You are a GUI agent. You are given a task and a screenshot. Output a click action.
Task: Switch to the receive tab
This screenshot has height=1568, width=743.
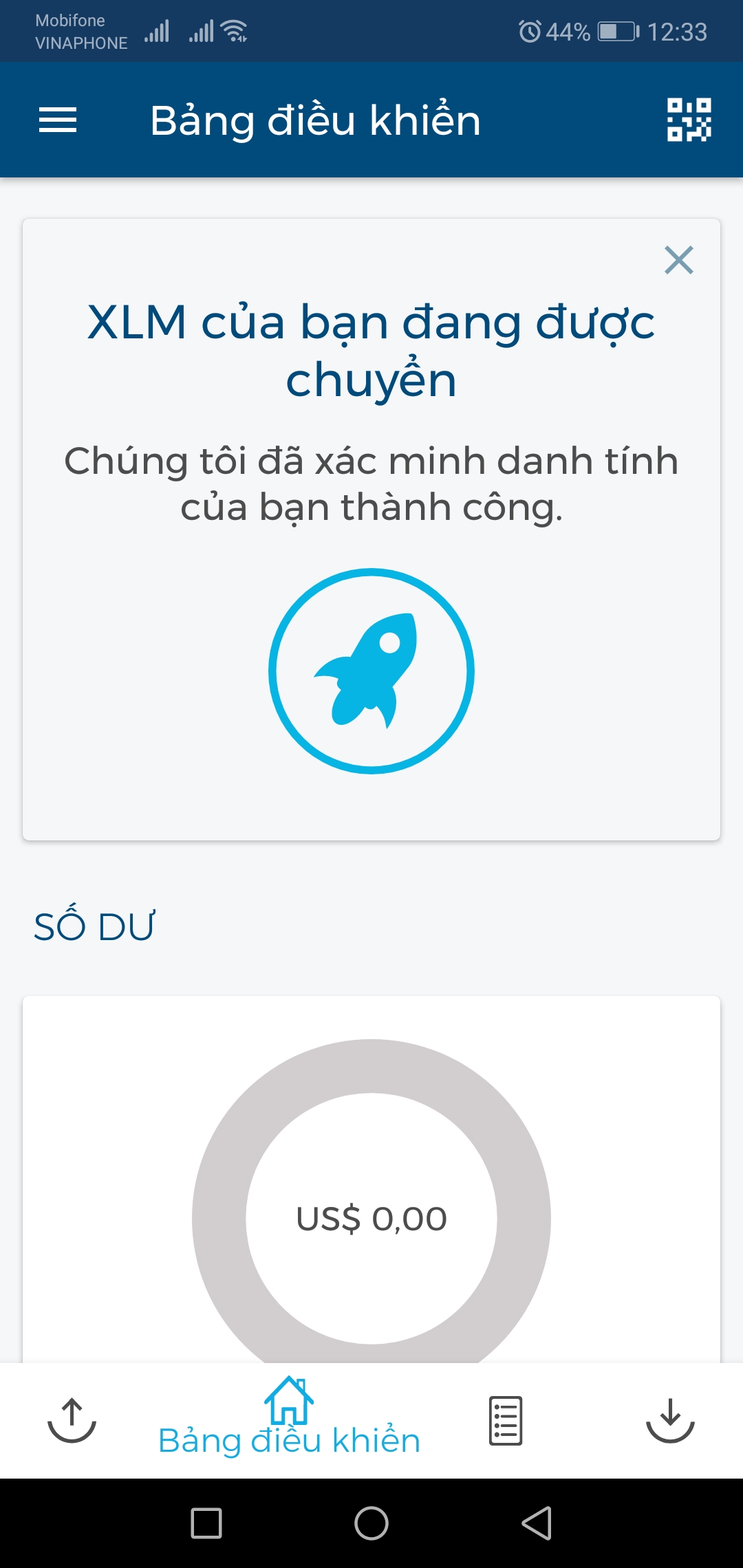(x=670, y=1419)
